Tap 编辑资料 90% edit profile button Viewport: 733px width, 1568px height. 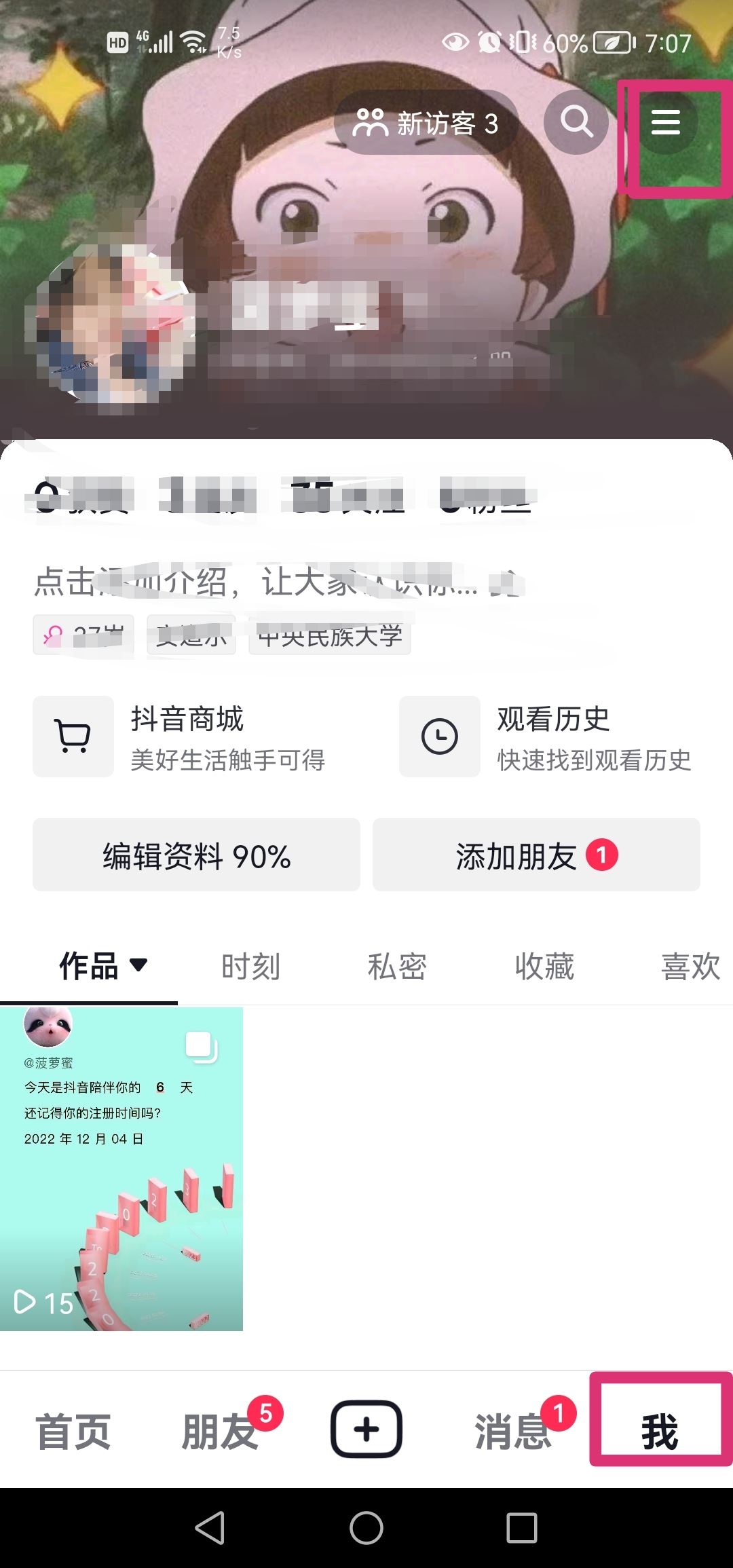click(195, 856)
